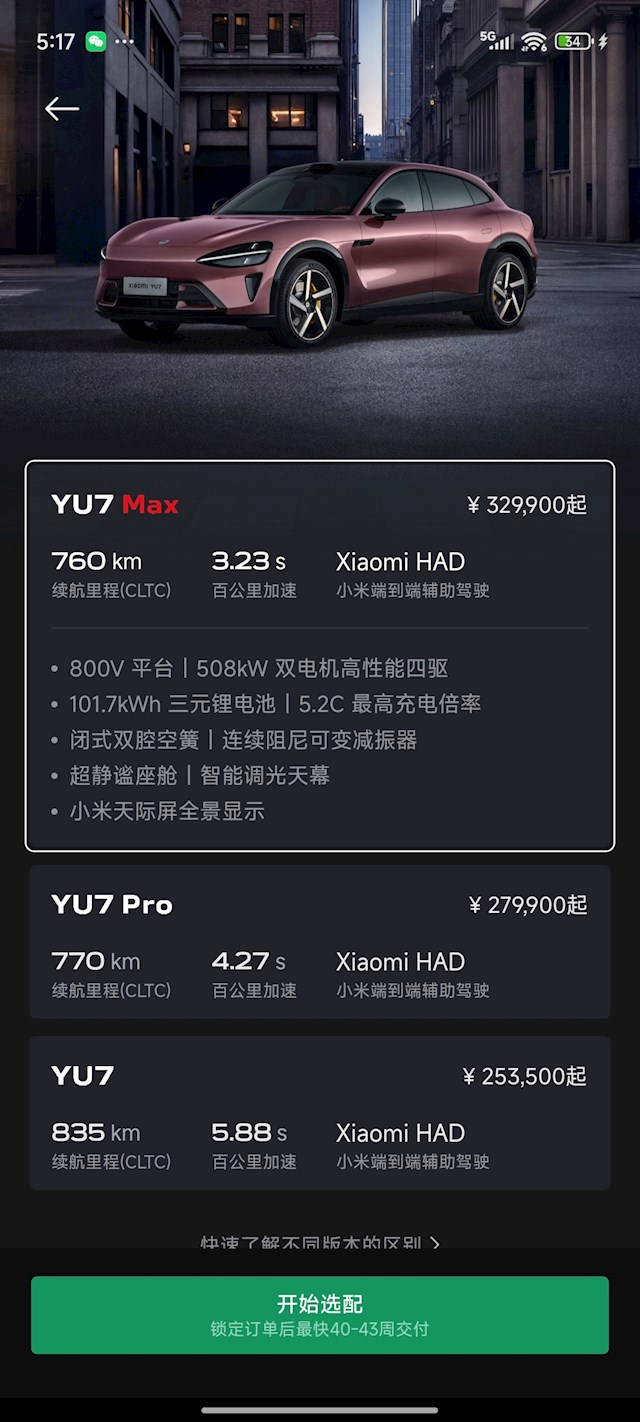Viewport: 640px width, 1422px height.
Task: Choose the YU7 Pro version card
Action: tap(320, 942)
